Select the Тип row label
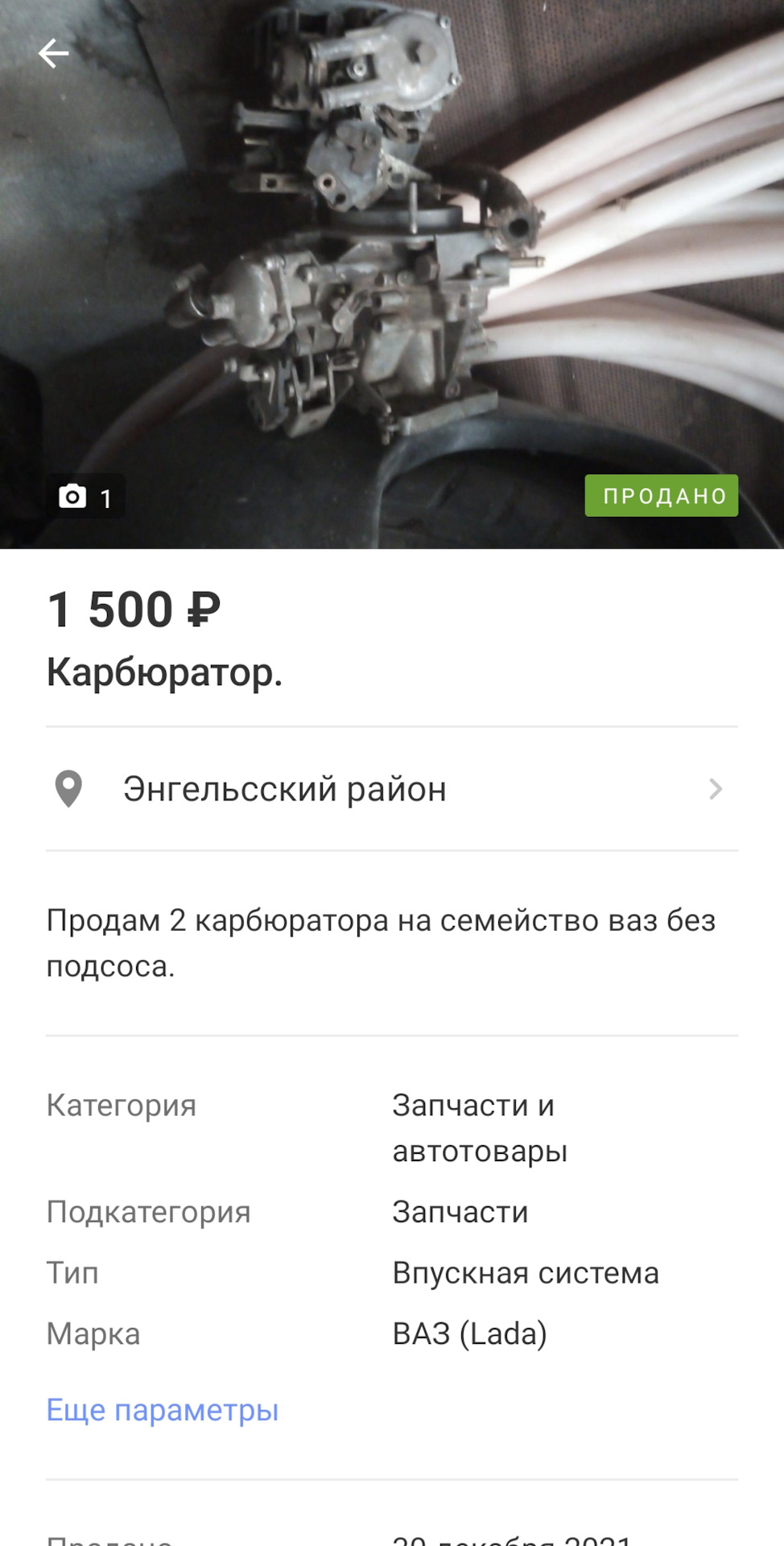 pos(72,1272)
